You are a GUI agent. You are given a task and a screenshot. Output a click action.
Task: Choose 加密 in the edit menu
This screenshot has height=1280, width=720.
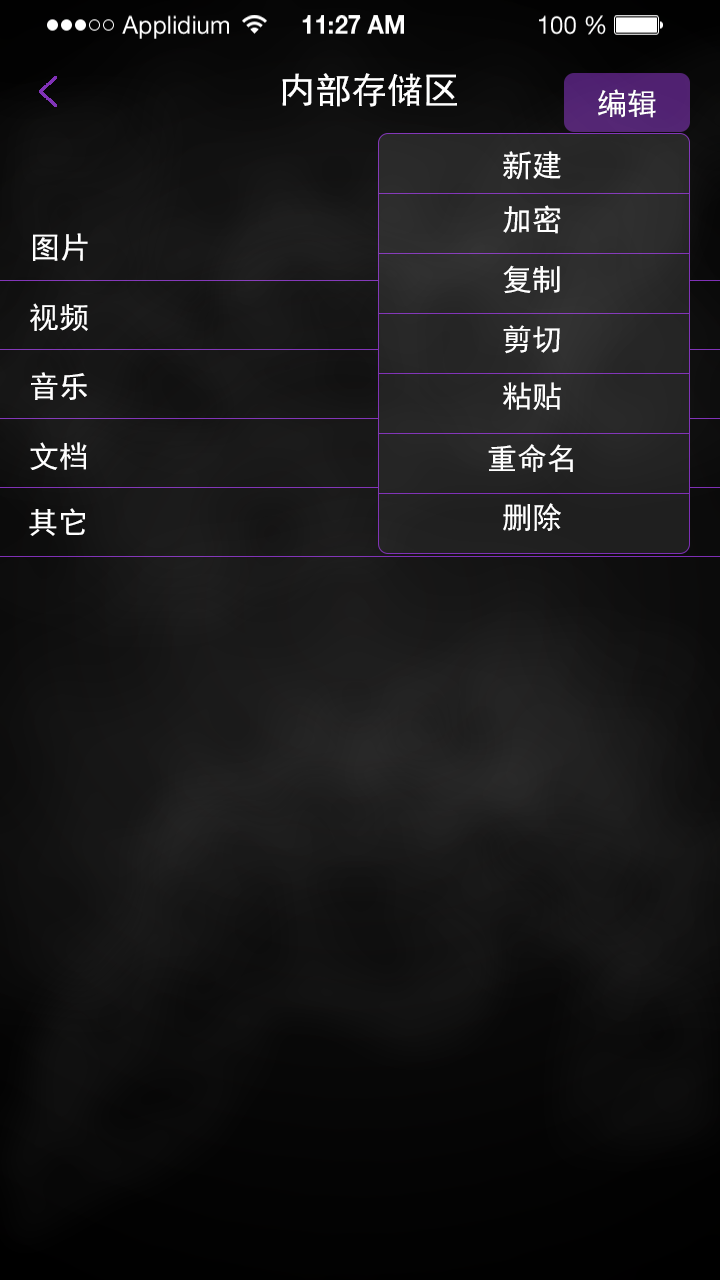[533, 222]
